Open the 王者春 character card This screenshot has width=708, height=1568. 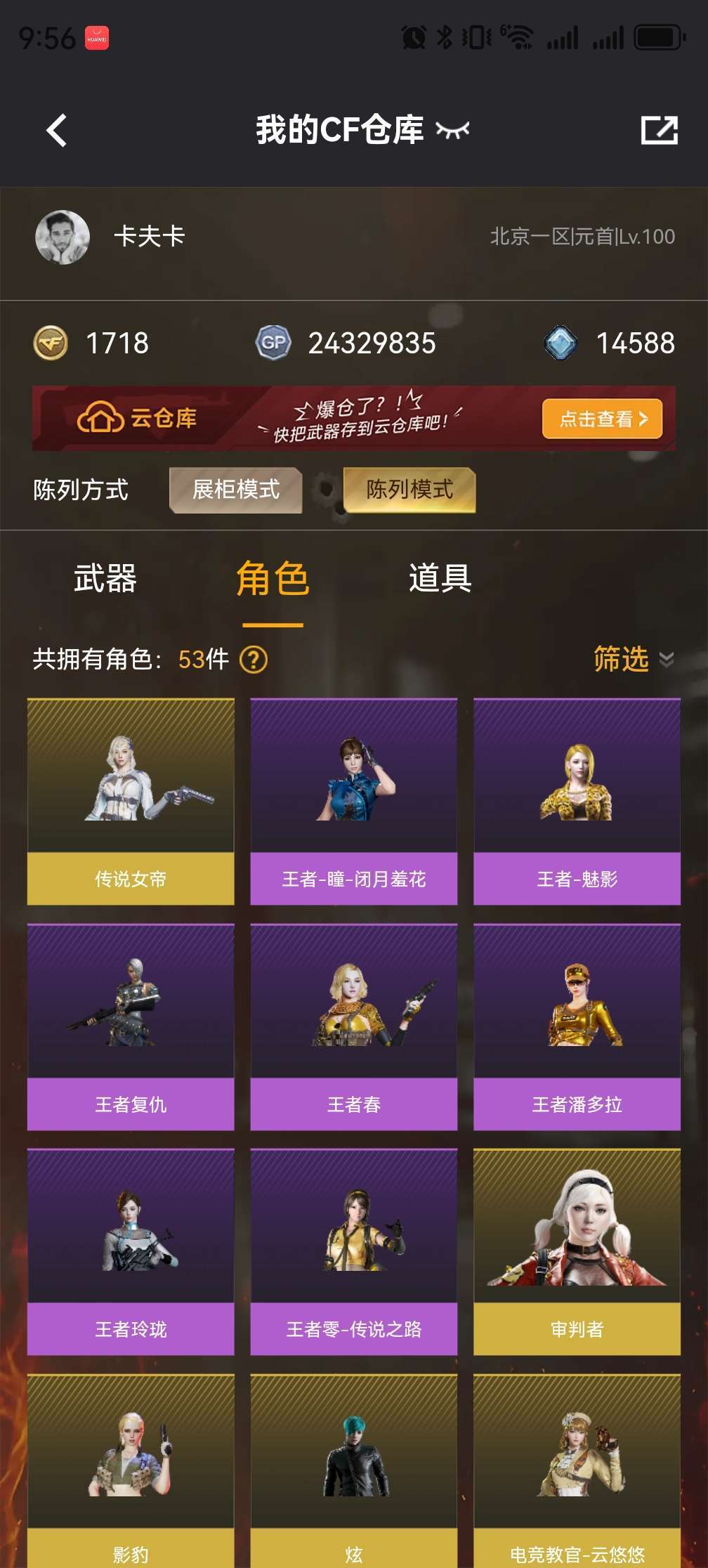(x=354, y=1027)
